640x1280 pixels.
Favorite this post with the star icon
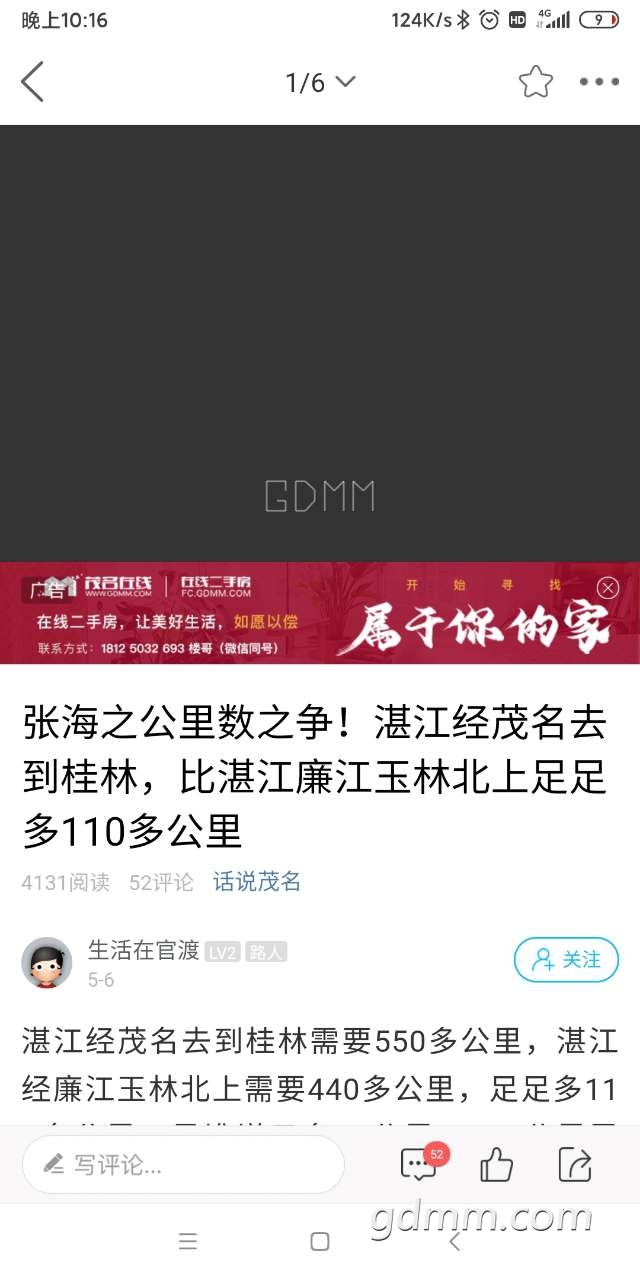pyautogui.click(x=536, y=82)
